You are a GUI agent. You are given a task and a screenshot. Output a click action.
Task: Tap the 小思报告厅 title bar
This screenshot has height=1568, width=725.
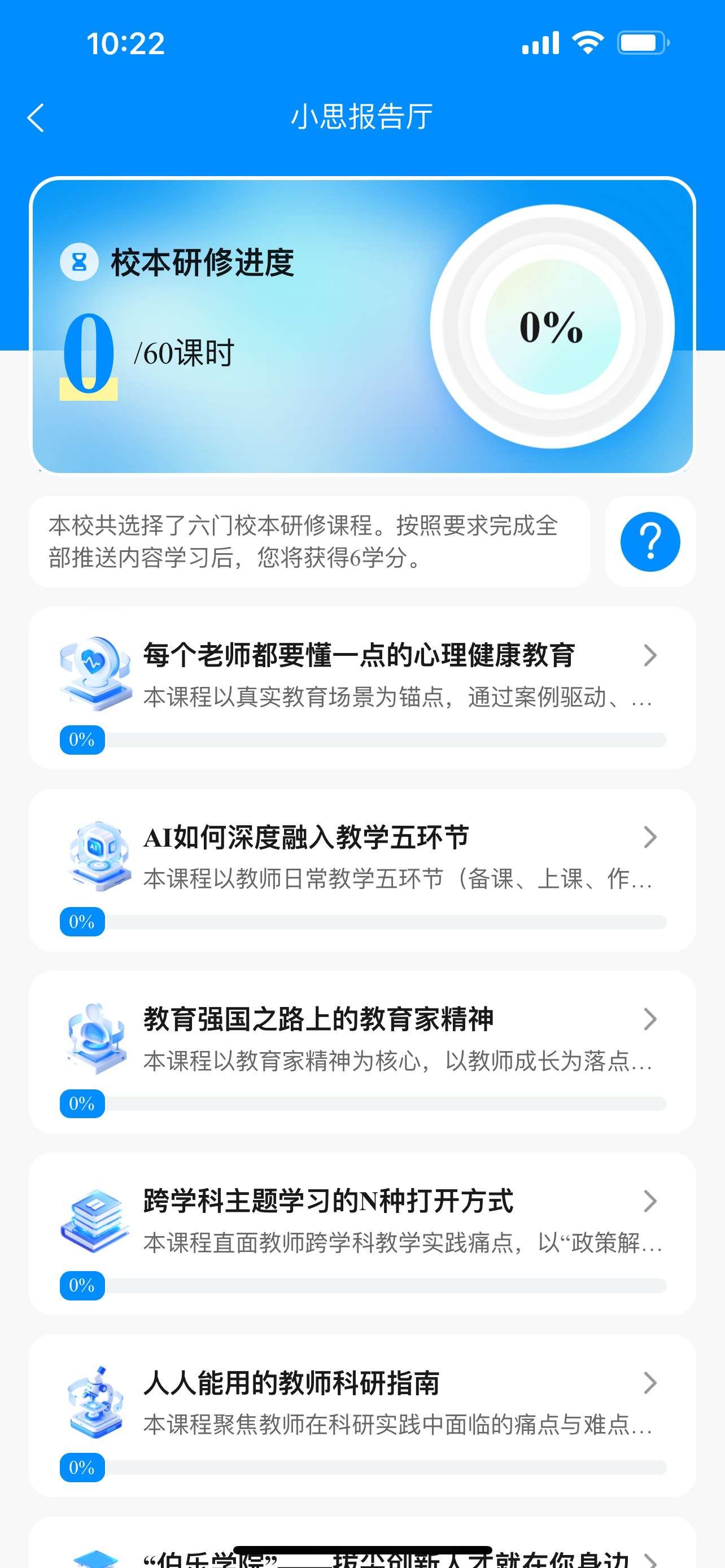click(362, 117)
